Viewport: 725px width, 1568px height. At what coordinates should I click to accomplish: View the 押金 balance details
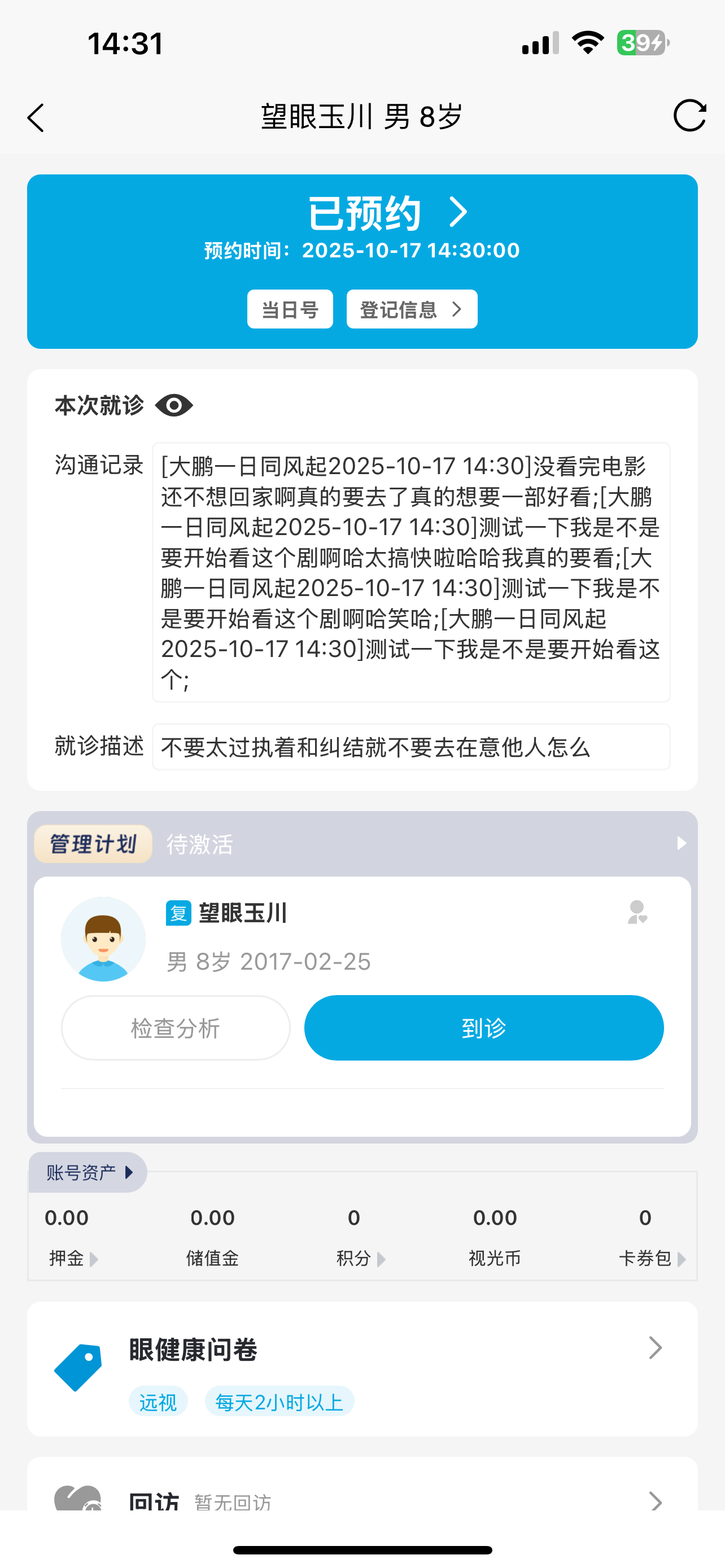click(73, 1258)
